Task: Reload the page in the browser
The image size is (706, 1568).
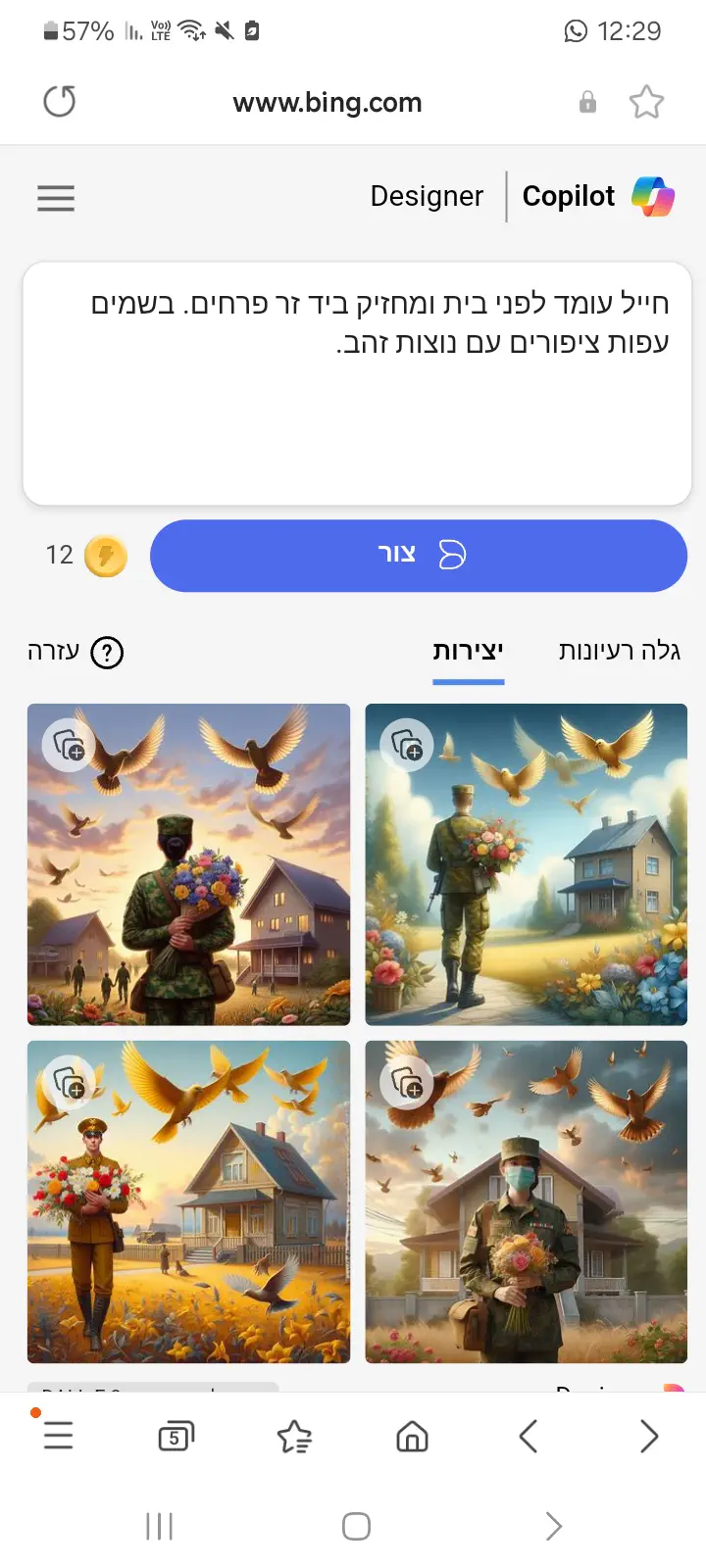Action: [60, 102]
